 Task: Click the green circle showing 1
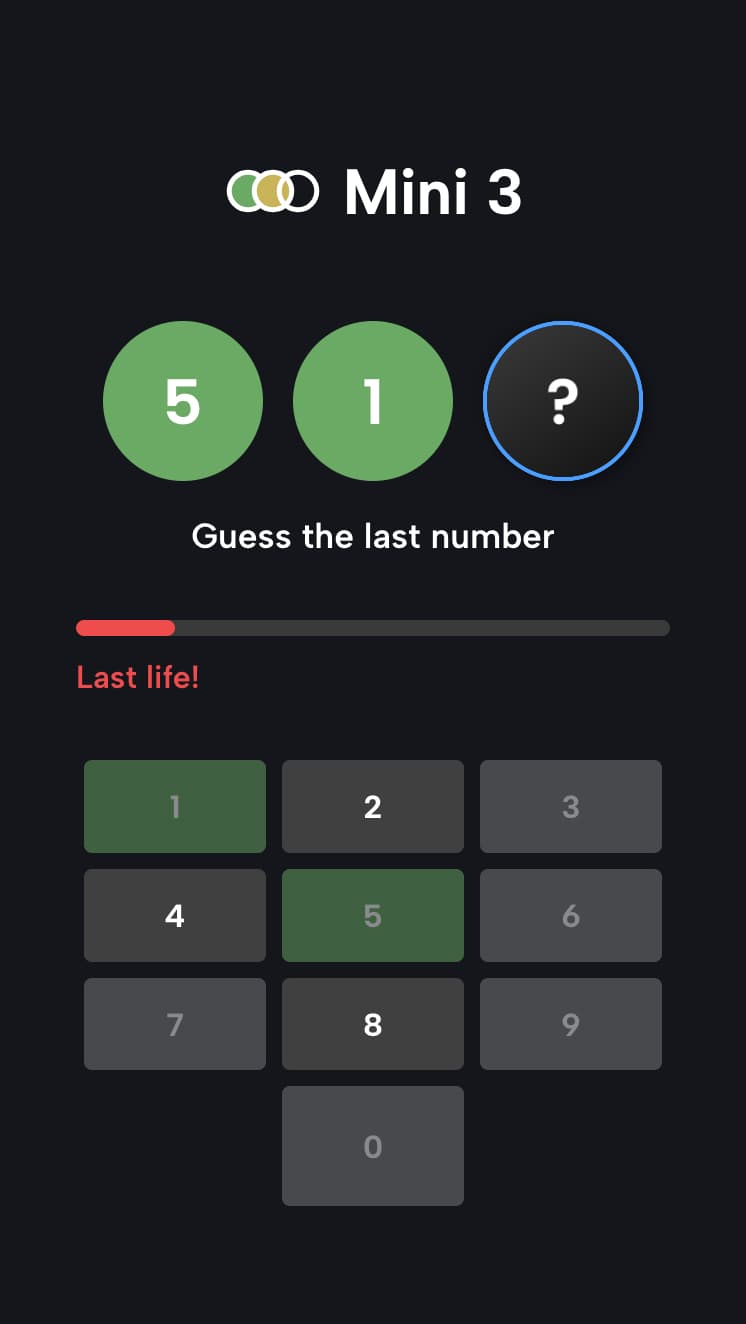pos(373,400)
